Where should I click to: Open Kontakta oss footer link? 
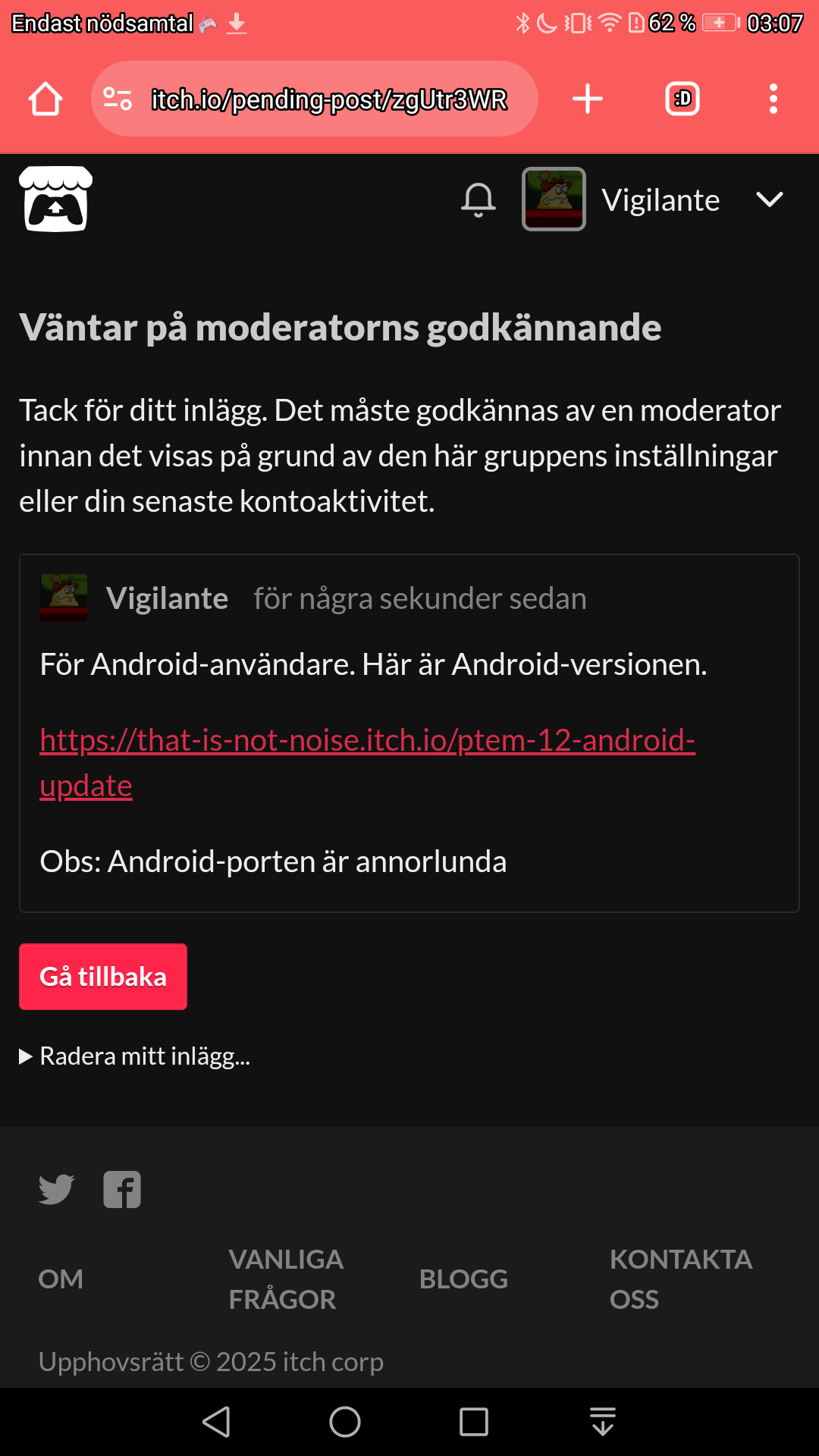click(680, 1279)
